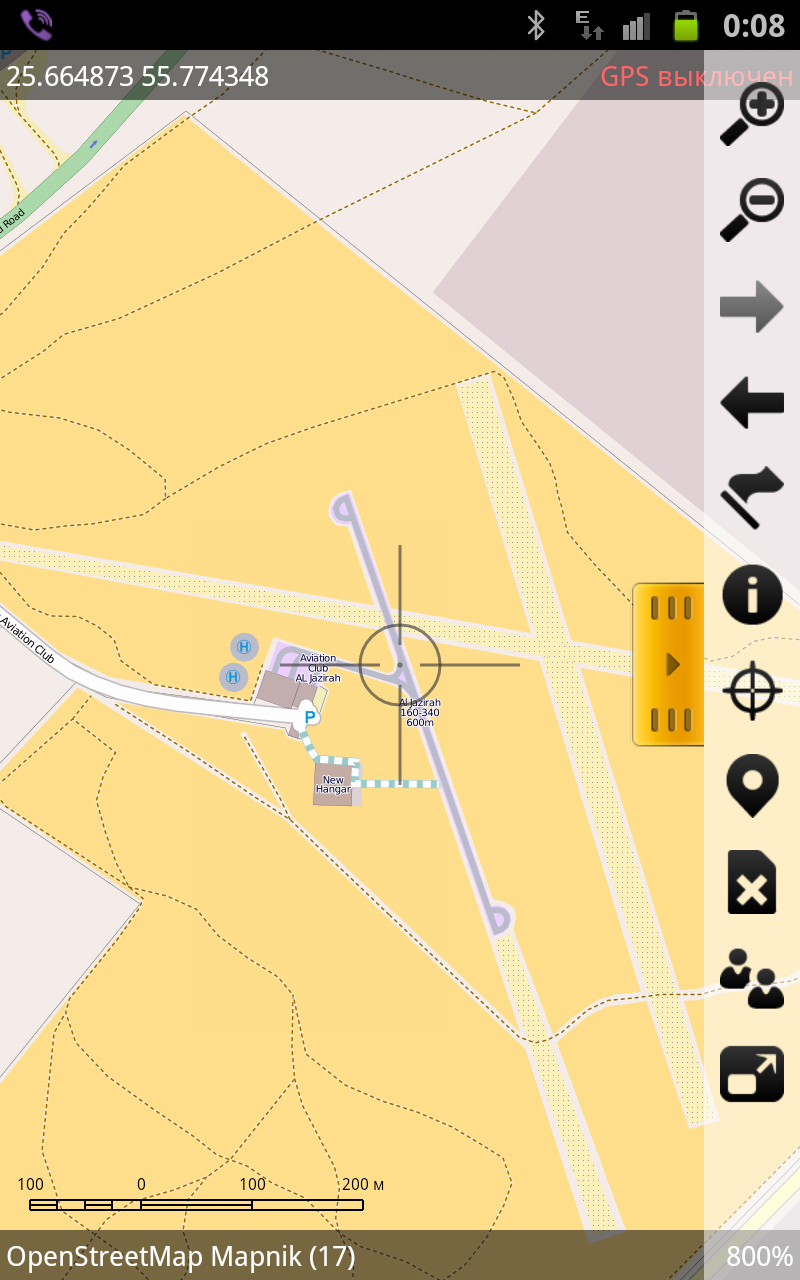
Task: Zoom in on the map
Action: (x=752, y=113)
